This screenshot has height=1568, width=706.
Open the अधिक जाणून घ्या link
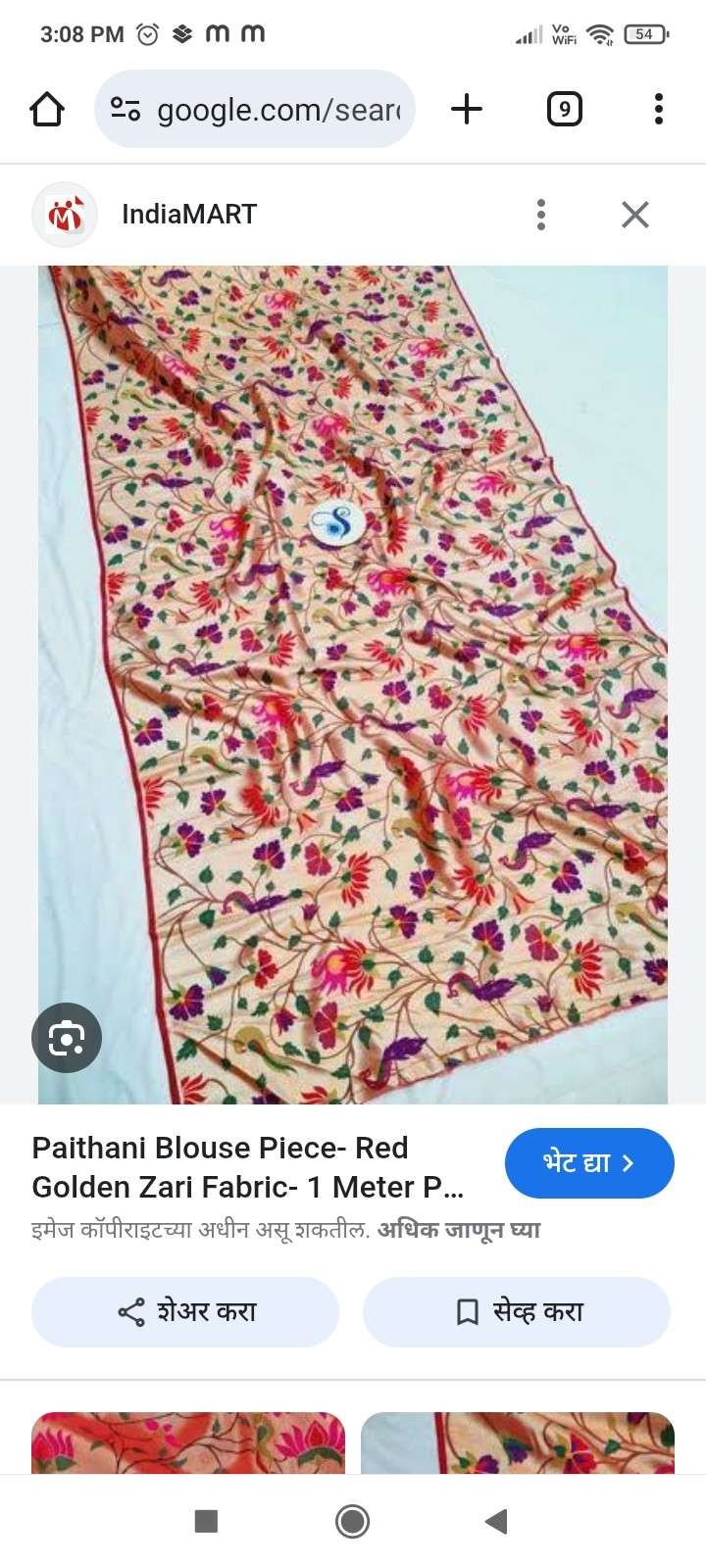[x=459, y=1229]
